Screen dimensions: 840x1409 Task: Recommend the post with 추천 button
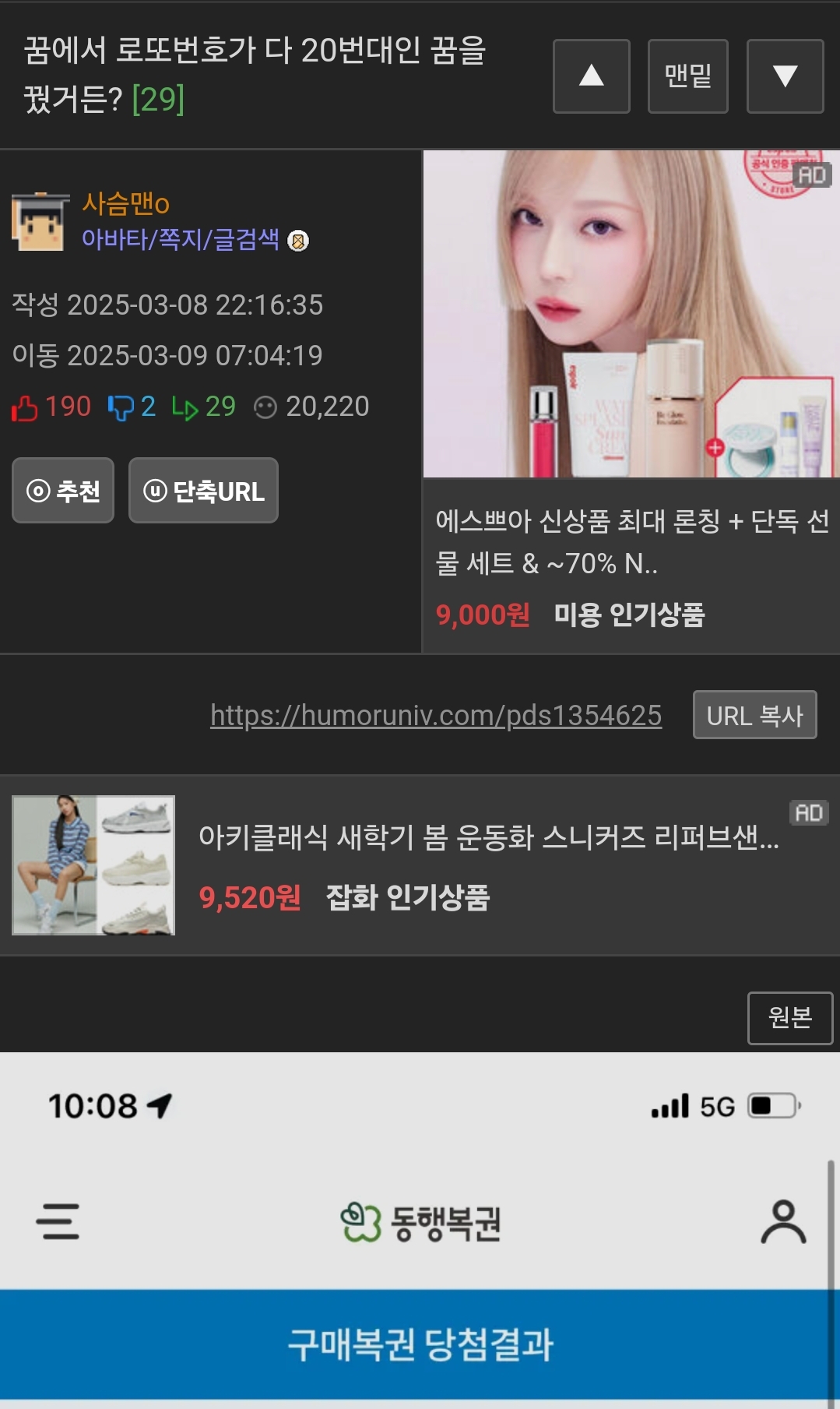pos(63,491)
